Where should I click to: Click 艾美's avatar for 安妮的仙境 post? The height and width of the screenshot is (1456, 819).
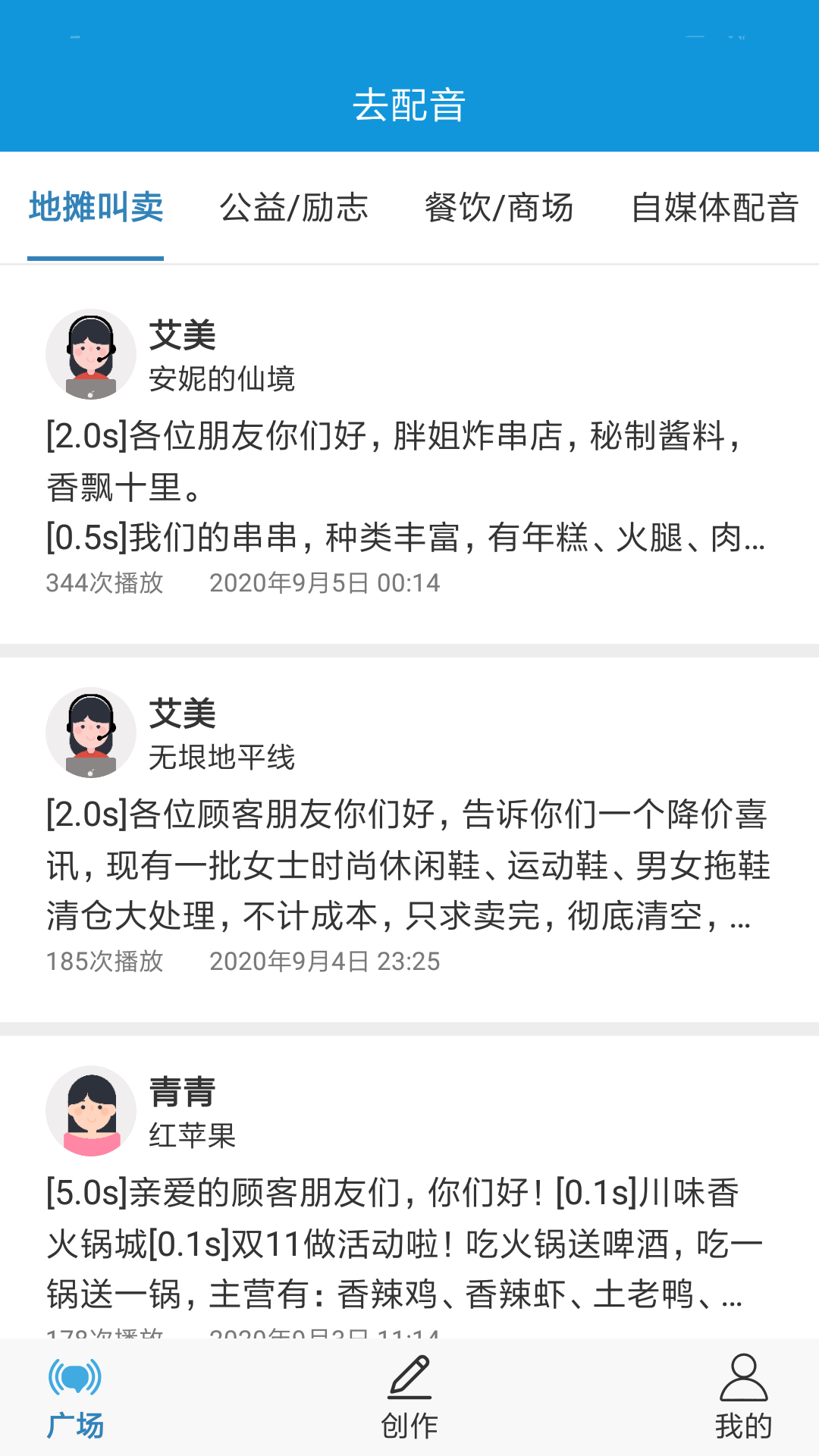[90, 353]
